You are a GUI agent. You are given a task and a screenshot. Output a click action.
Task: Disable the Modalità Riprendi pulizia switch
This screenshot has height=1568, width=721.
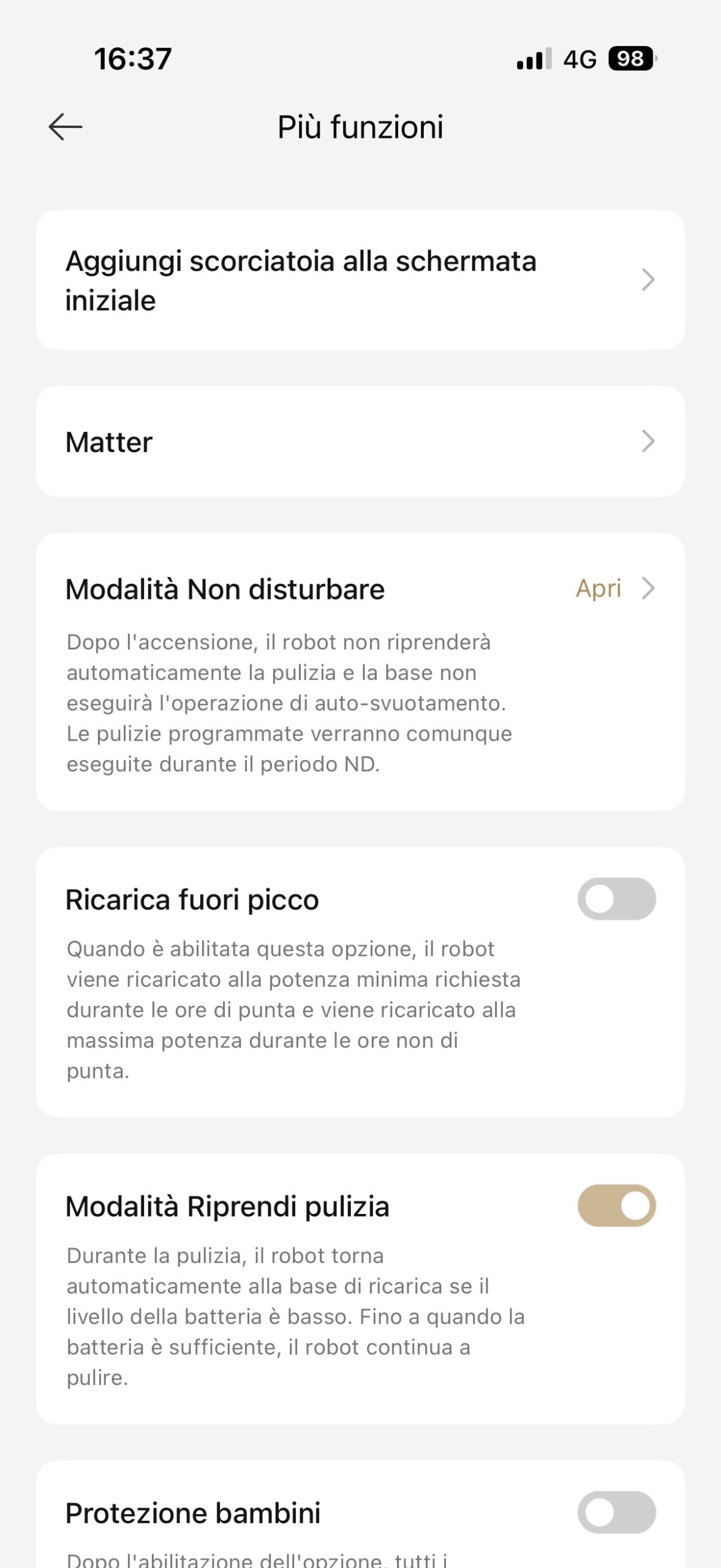click(616, 1205)
